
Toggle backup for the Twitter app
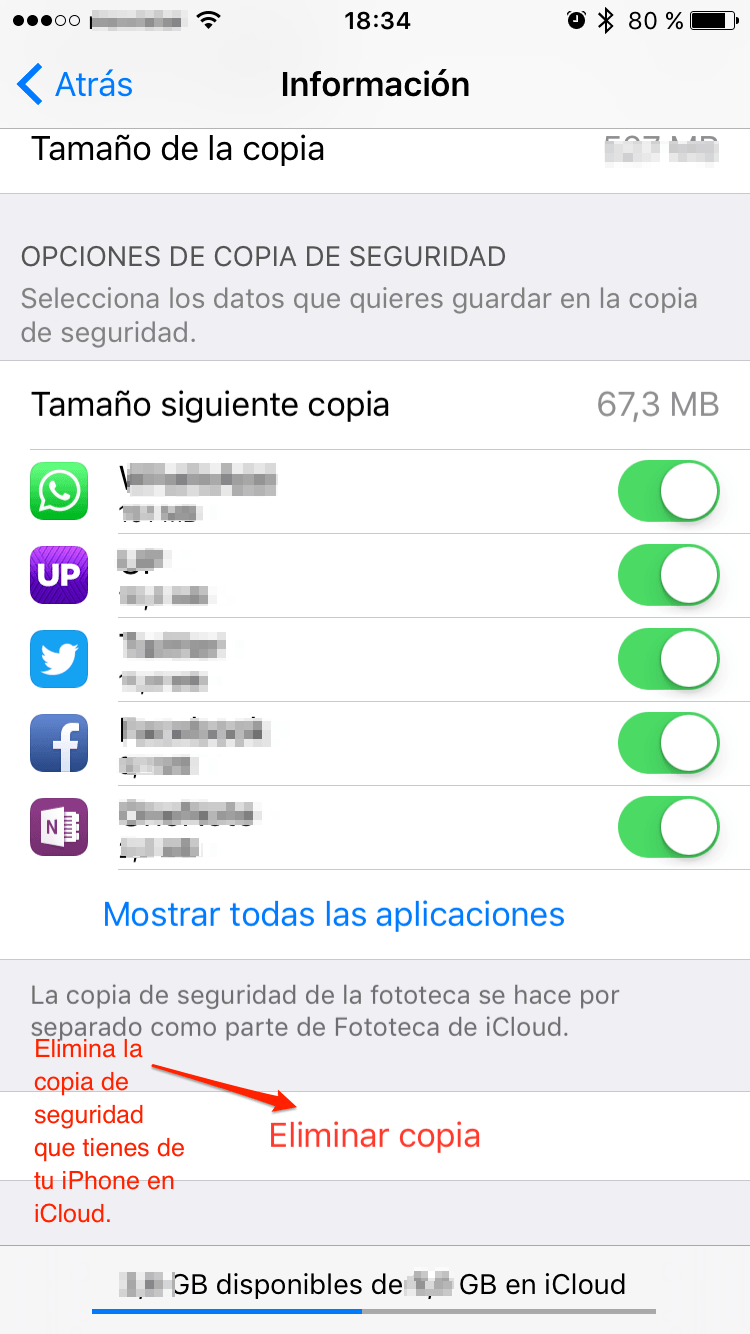pos(669,660)
